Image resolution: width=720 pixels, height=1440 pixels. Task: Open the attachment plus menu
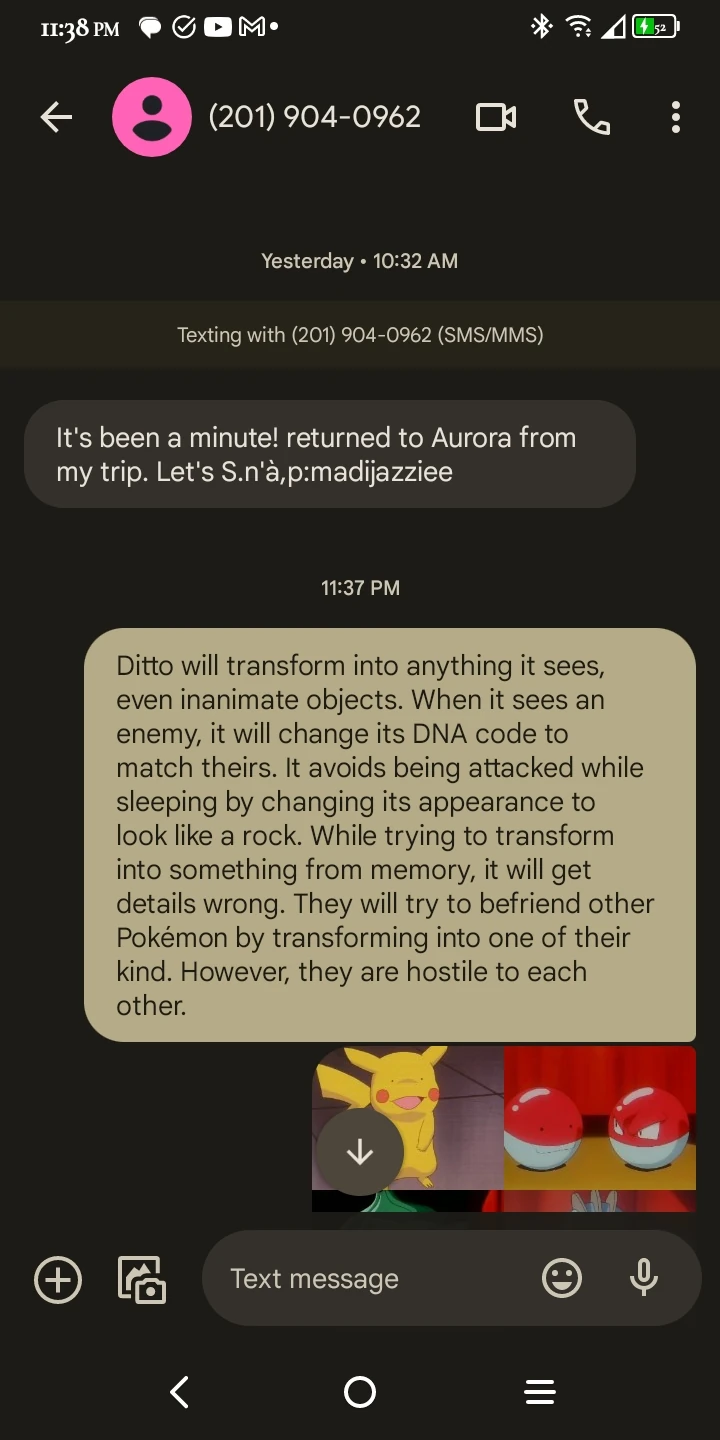coord(57,1279)
